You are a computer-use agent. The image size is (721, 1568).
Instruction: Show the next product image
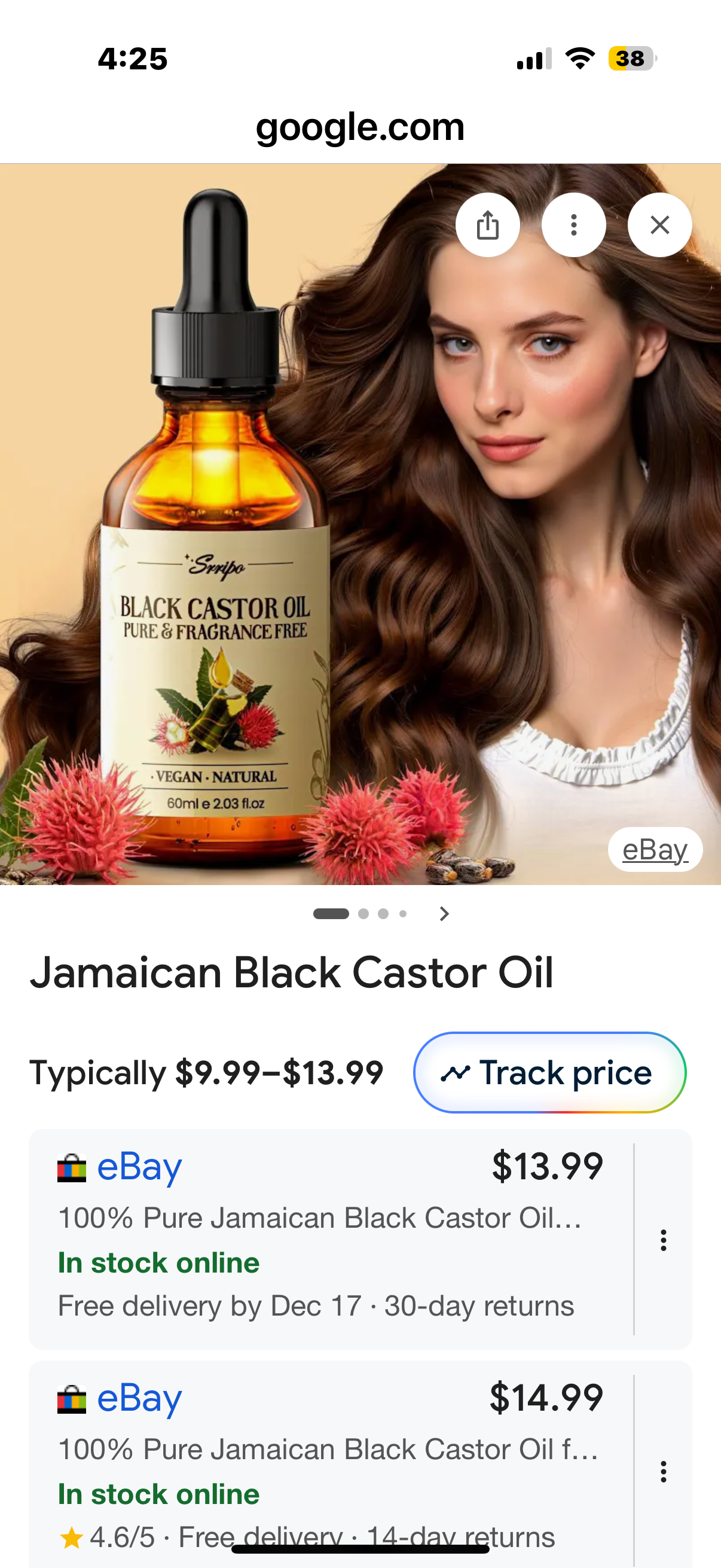coord(444,914)
